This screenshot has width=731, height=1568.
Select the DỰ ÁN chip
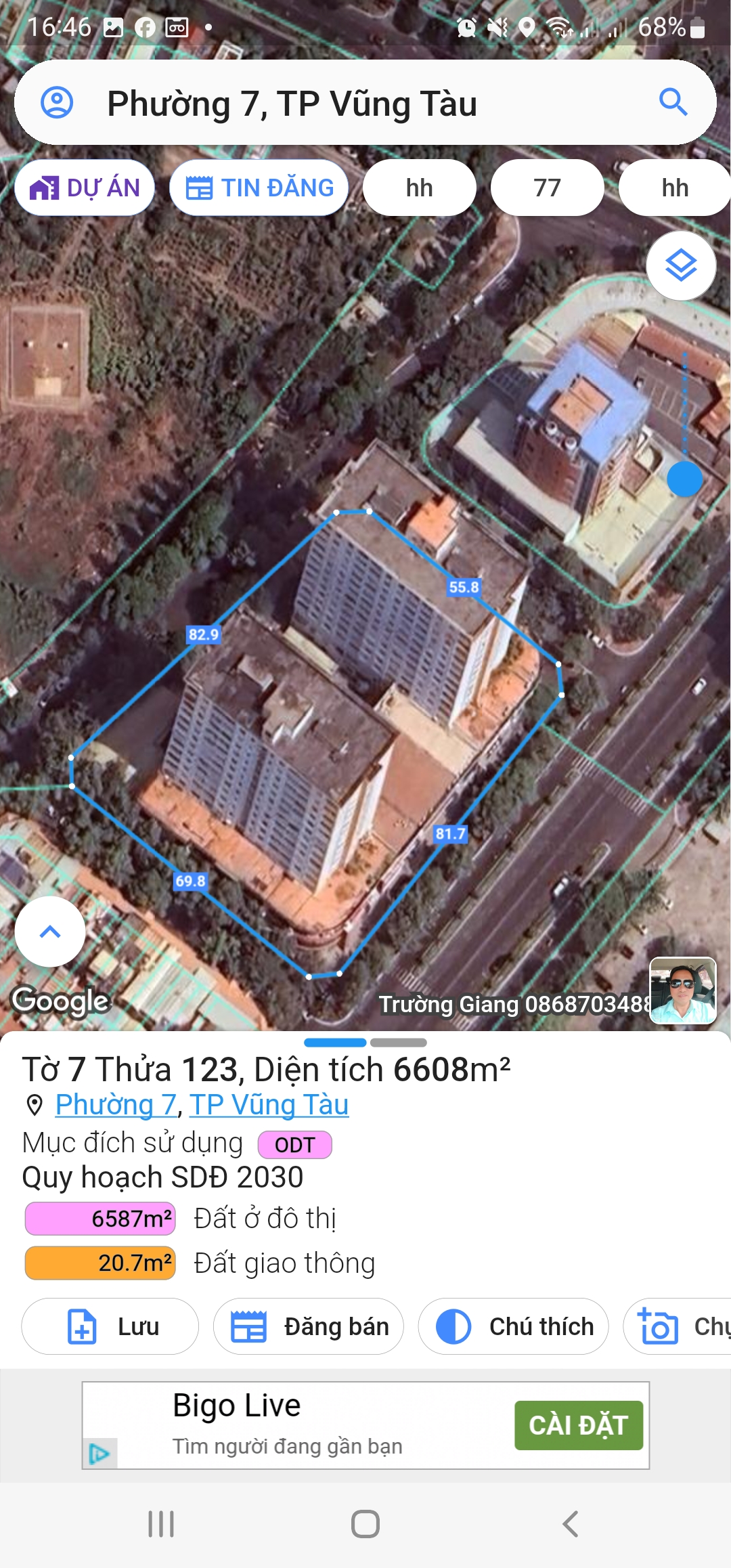85,188
